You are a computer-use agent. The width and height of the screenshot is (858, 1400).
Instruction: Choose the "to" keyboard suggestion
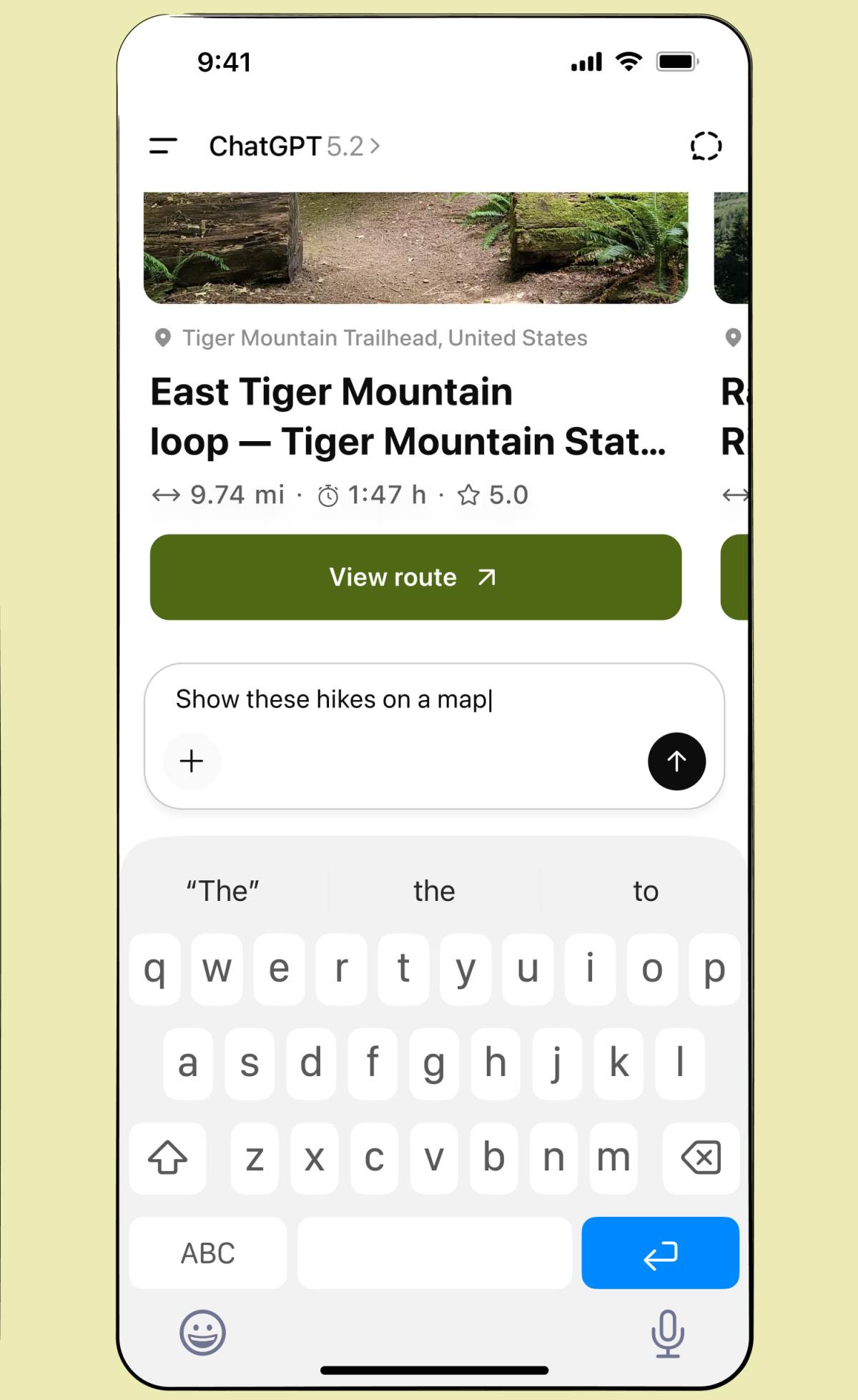pyautogui.click(x=645, y=891)
